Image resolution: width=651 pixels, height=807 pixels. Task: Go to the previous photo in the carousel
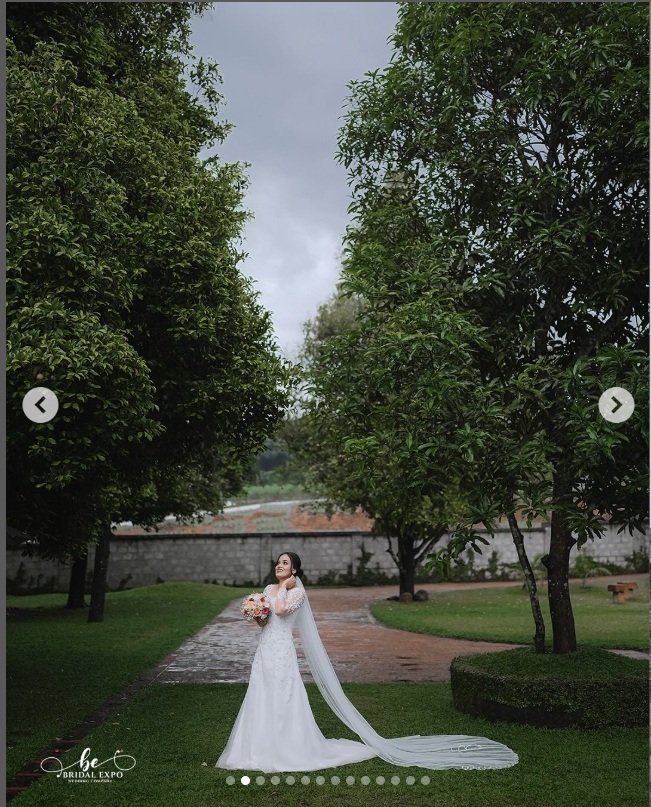(40, 405)
